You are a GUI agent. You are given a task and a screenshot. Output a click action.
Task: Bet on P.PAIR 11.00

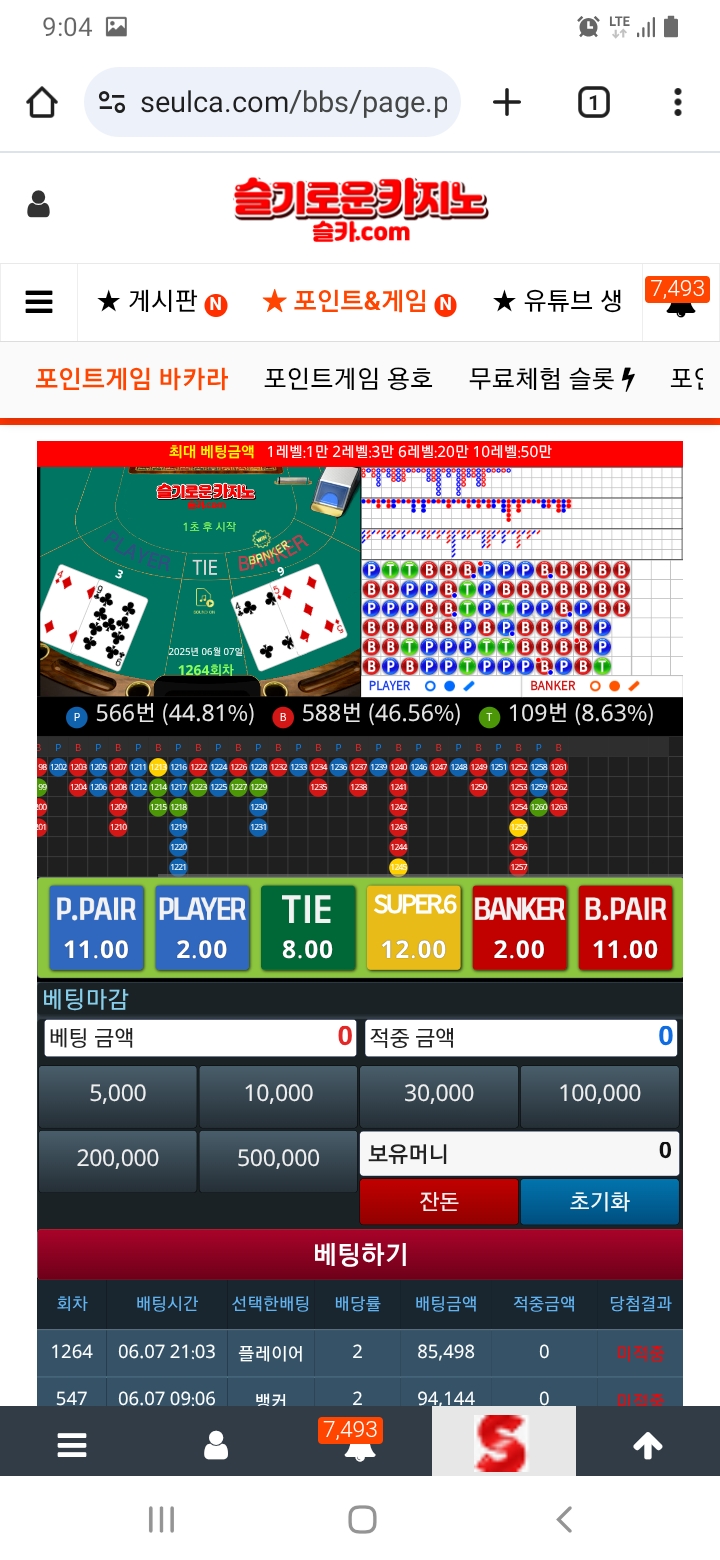click(97, 927)
